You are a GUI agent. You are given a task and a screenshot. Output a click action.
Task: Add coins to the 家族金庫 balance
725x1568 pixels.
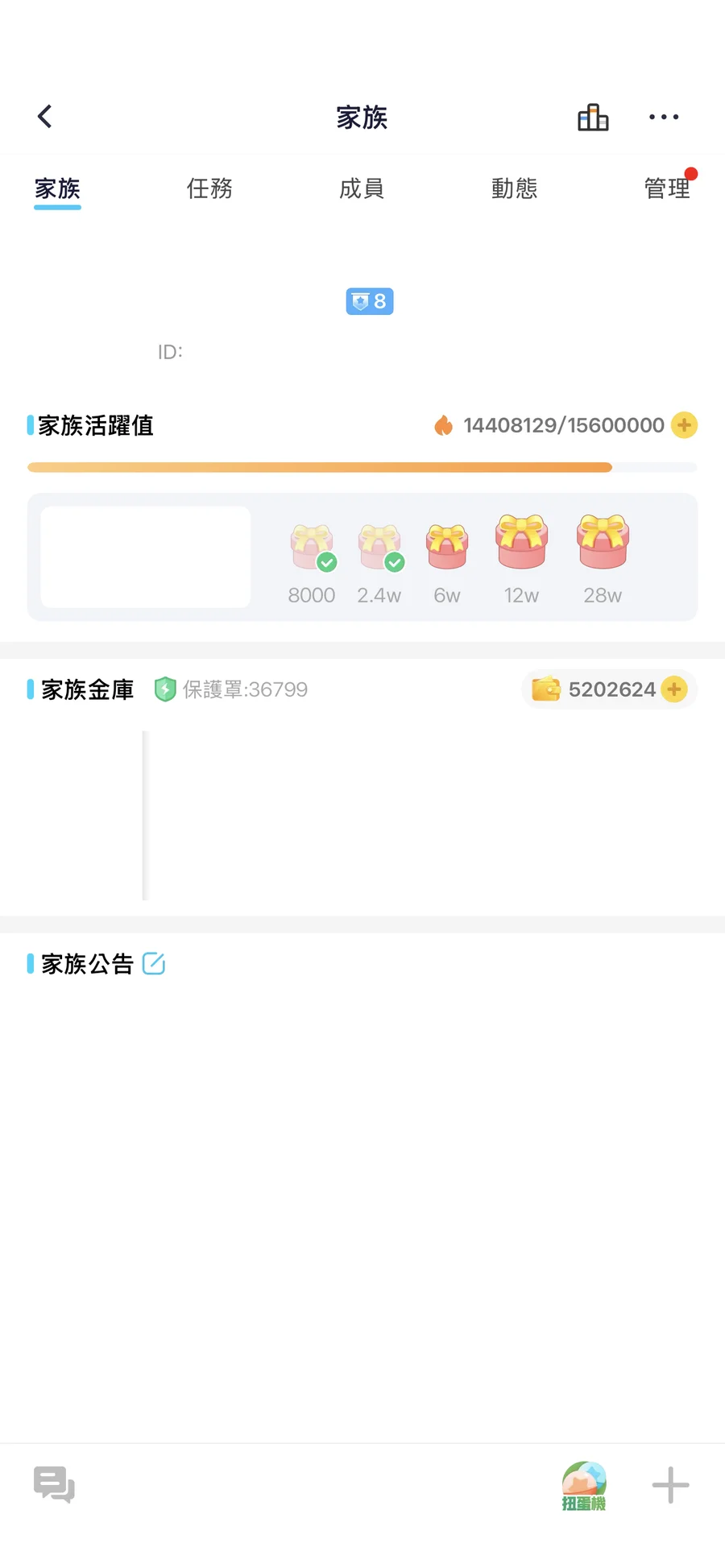coord(674,689)
